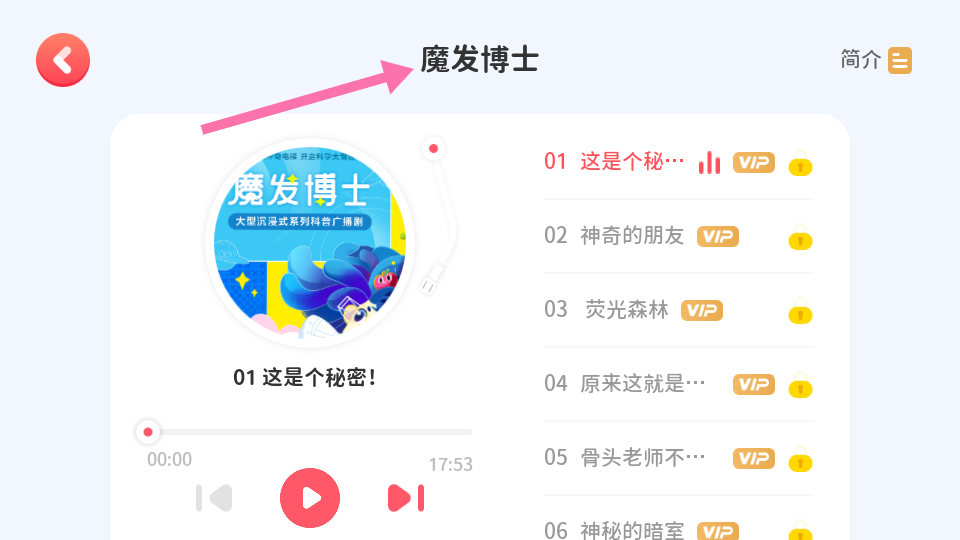
Task: Select episode 01 这是个秘…
Action: pyautogui.click(x=632, y=162)
